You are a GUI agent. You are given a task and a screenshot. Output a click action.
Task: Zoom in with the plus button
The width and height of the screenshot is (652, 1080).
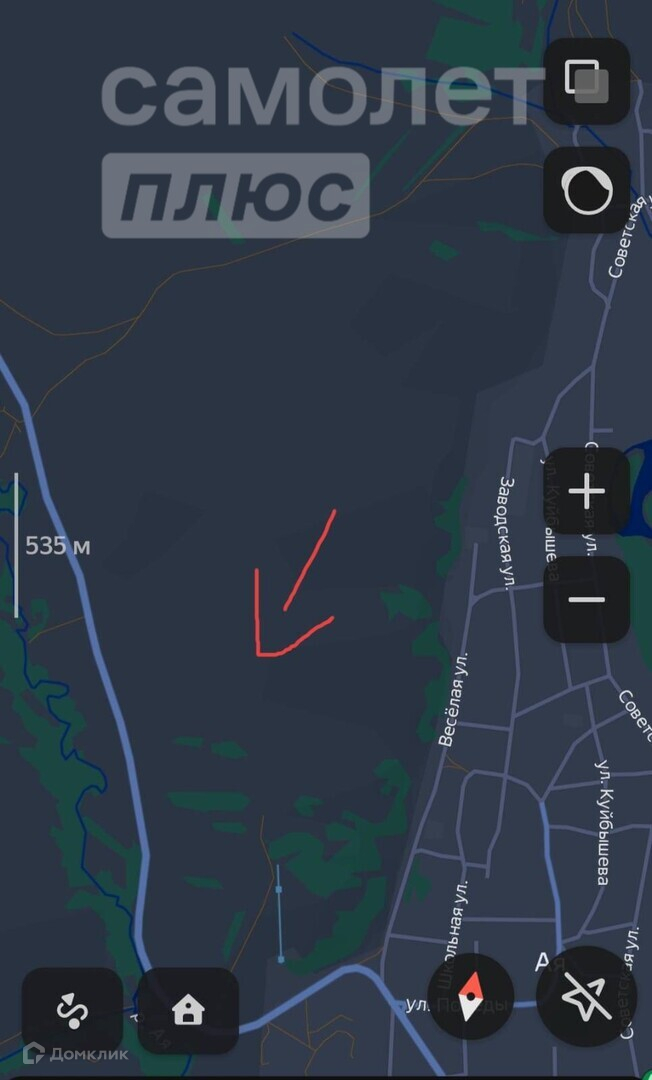pyautogui.click(x=586, y=491)
